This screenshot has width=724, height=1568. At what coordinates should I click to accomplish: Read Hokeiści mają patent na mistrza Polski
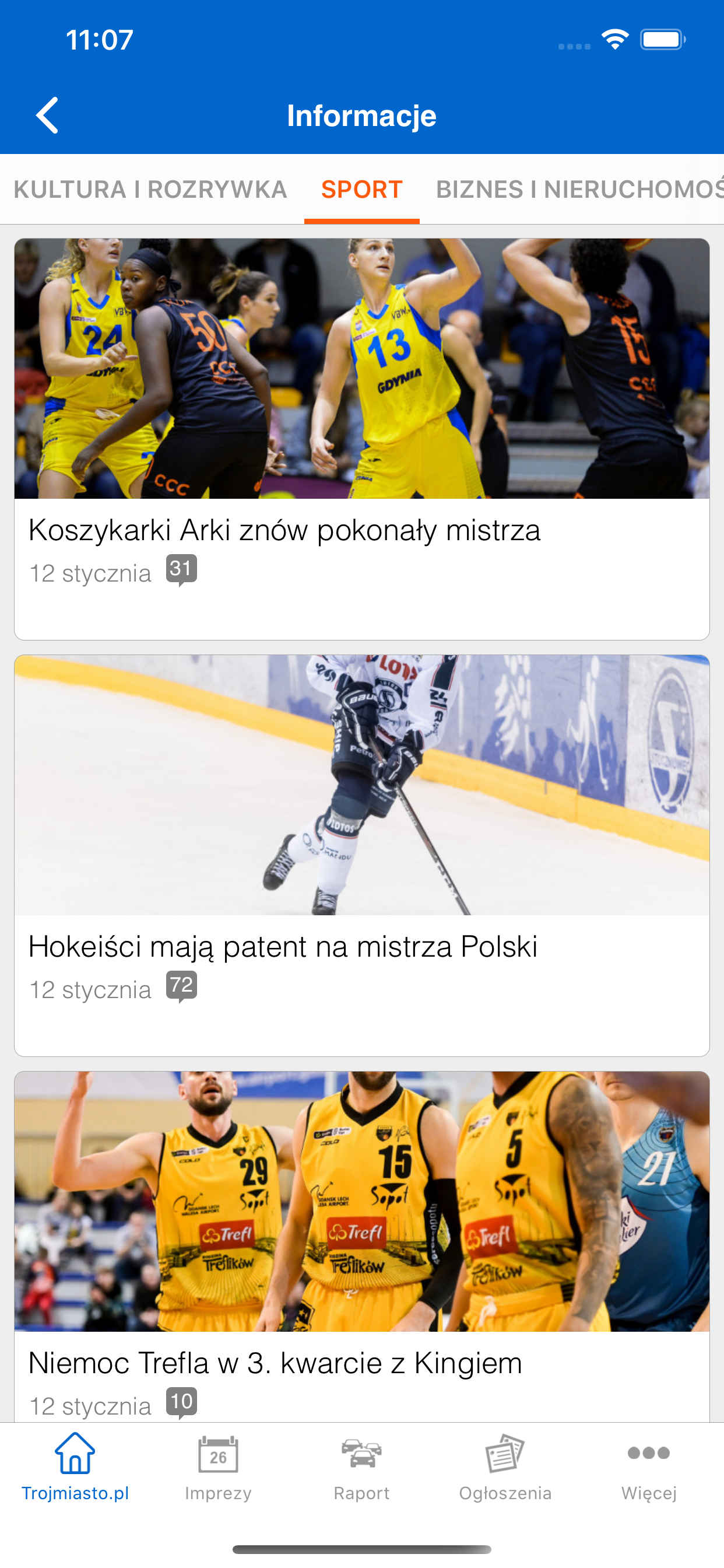point(361,855)
